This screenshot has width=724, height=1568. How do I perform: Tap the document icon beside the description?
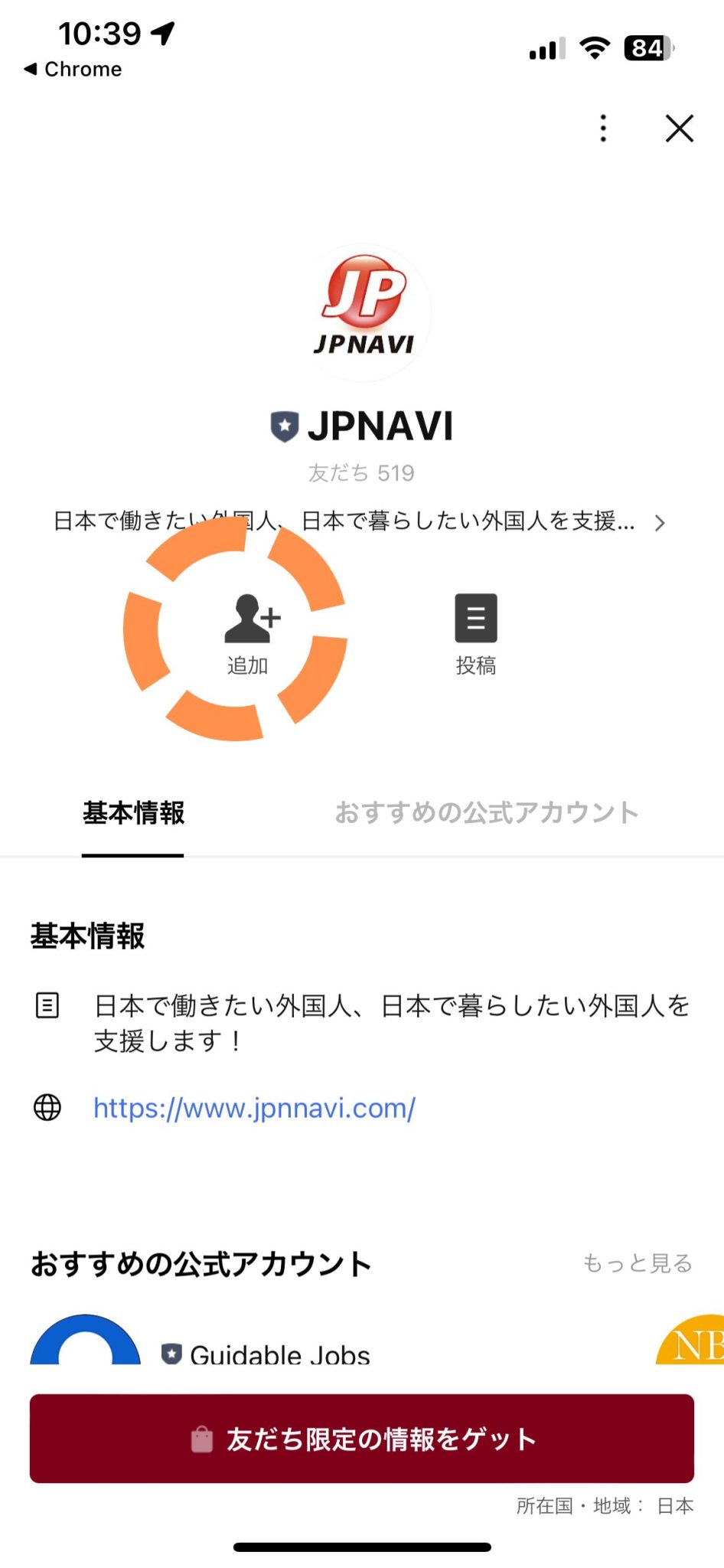click(x=47, y=1006)
